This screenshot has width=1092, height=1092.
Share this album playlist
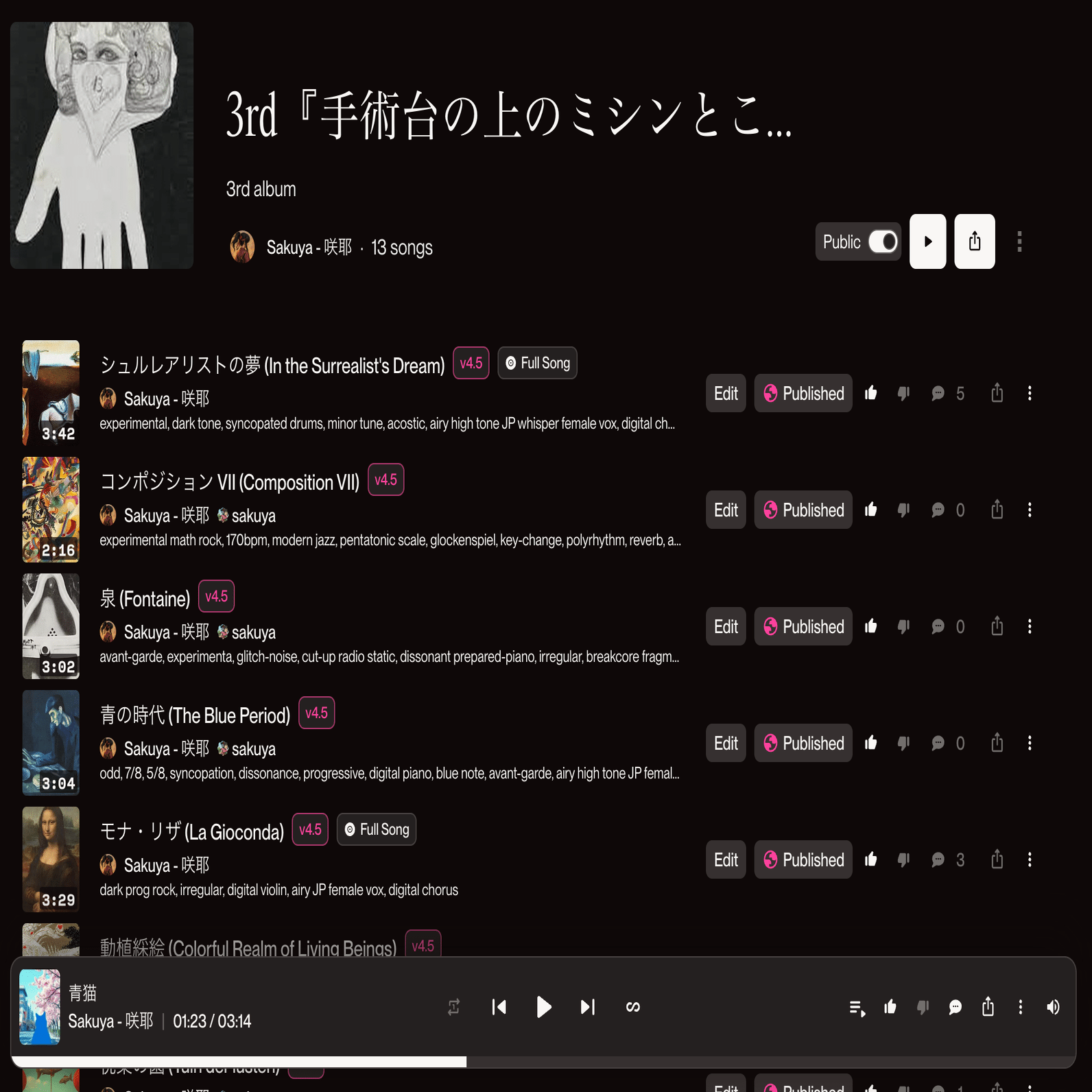[974, 241]
